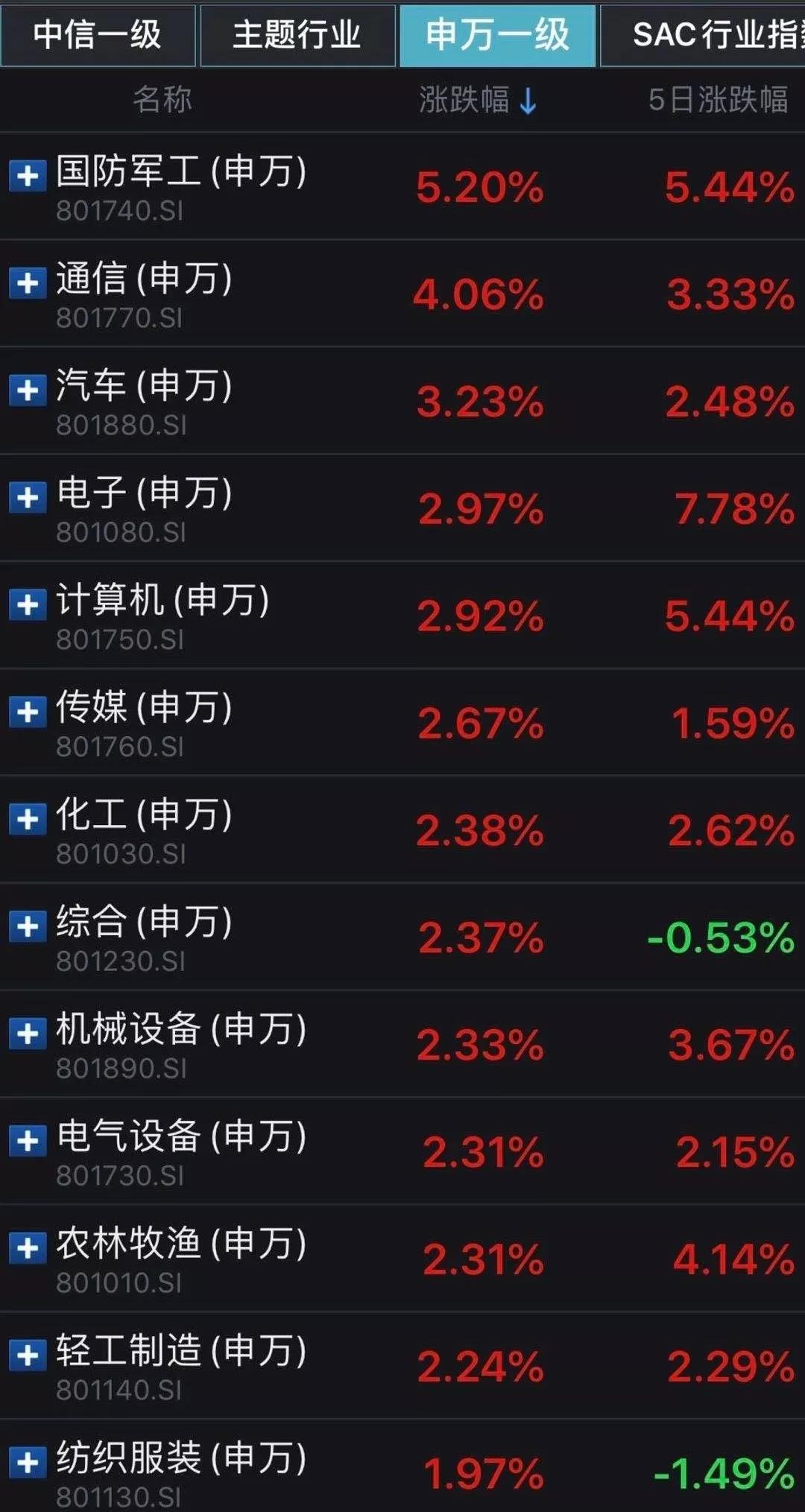
Task: Open the SAC行业指数 tab
Action: pos(703,35)
